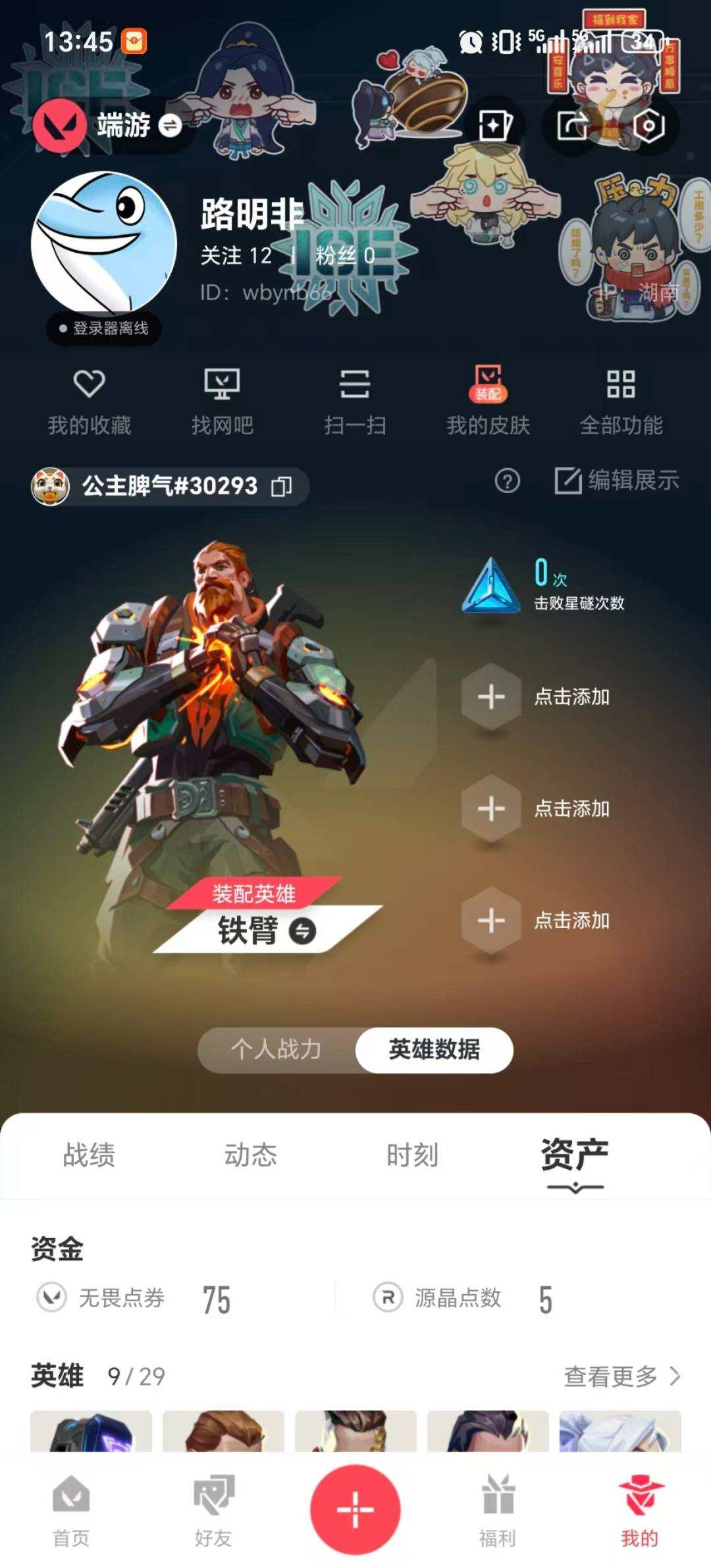This screenshot has height=1568, width=711.
Task: Switch platform next to 端游 label
Action: point(170,125)
